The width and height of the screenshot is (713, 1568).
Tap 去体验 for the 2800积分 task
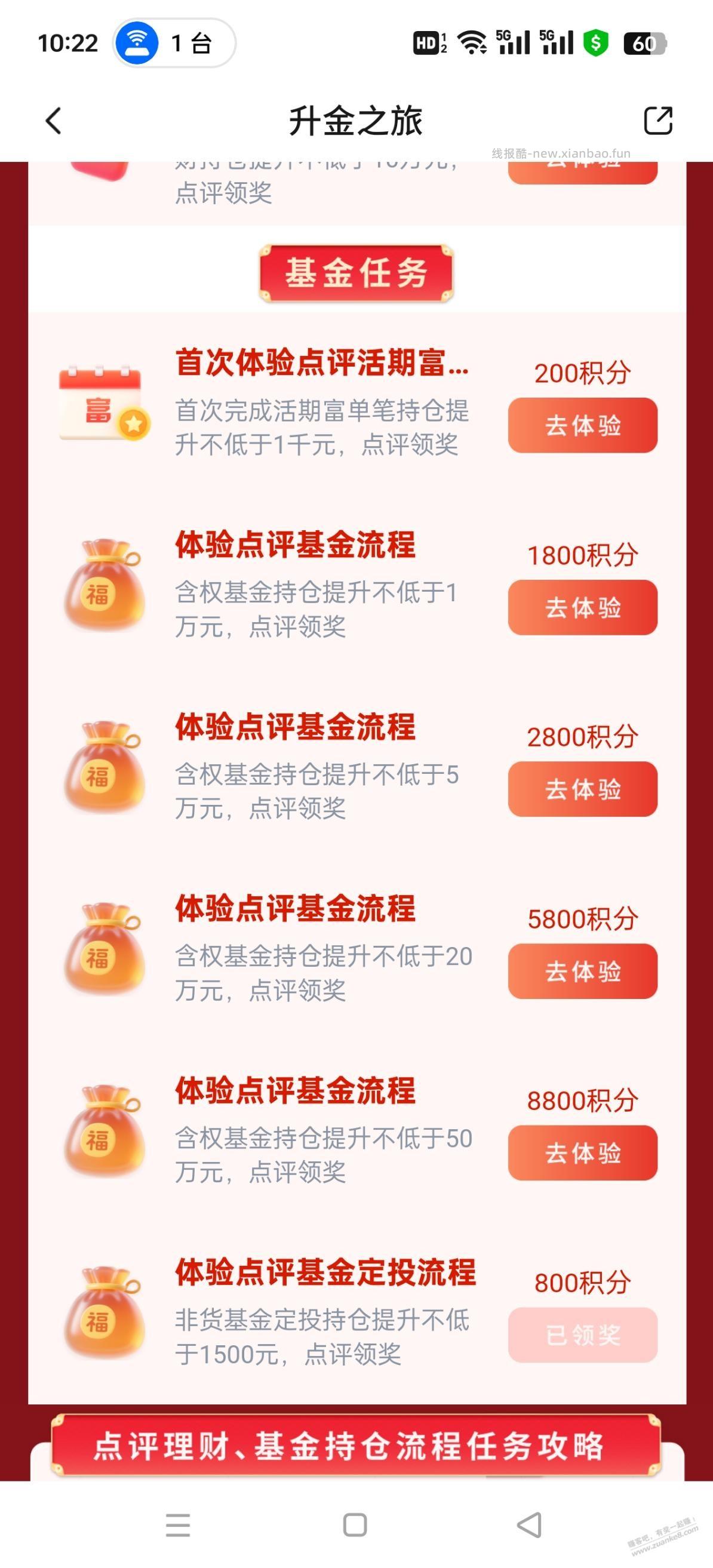[x=582, y=789]
